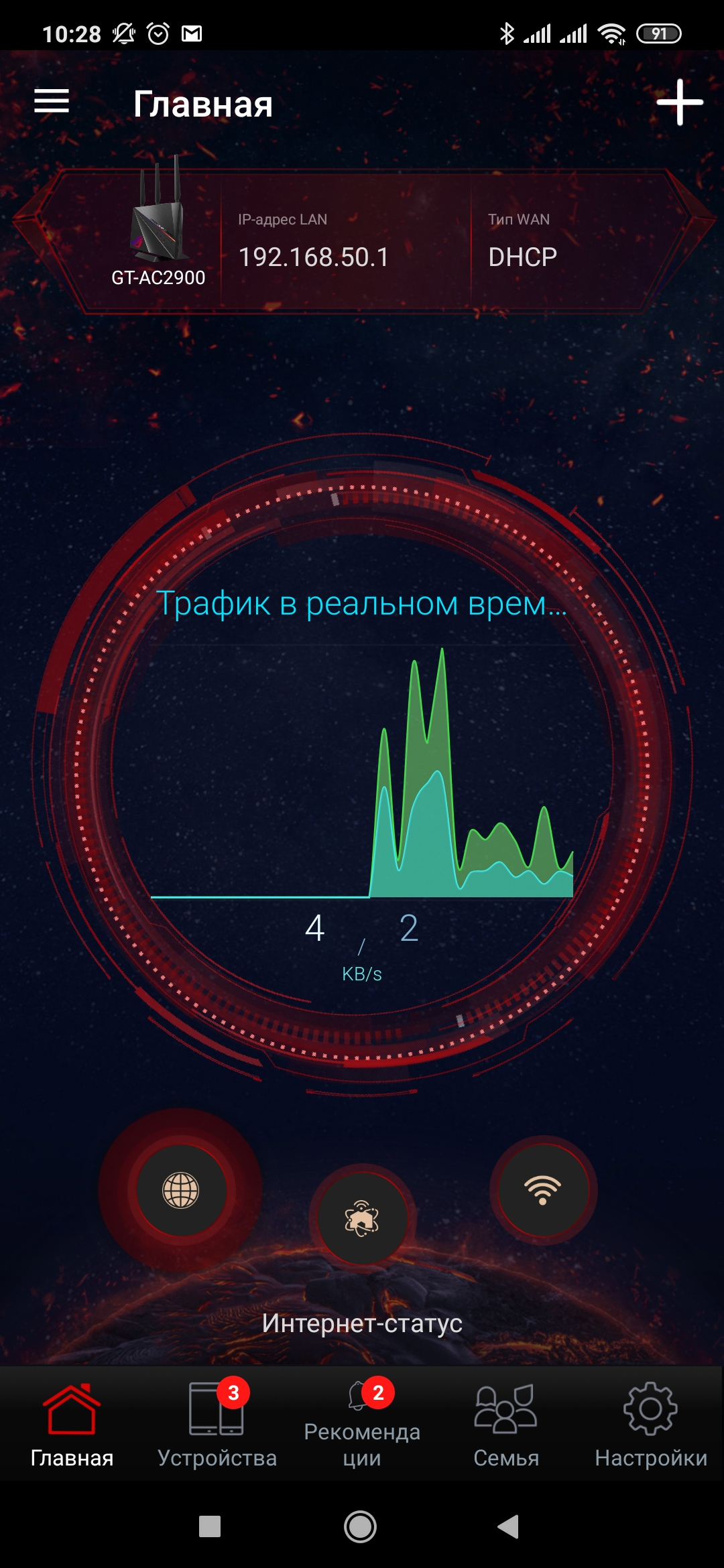Open the GT-AC2900 router info card
The width and height of the screenshot is (724, 1568).
click(362, 243)
